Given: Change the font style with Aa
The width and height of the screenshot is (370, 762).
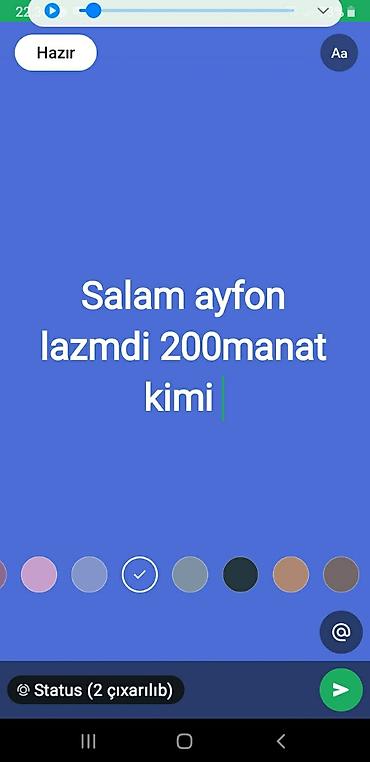Looking at the screenshot, I should click(x=339, y=53).
